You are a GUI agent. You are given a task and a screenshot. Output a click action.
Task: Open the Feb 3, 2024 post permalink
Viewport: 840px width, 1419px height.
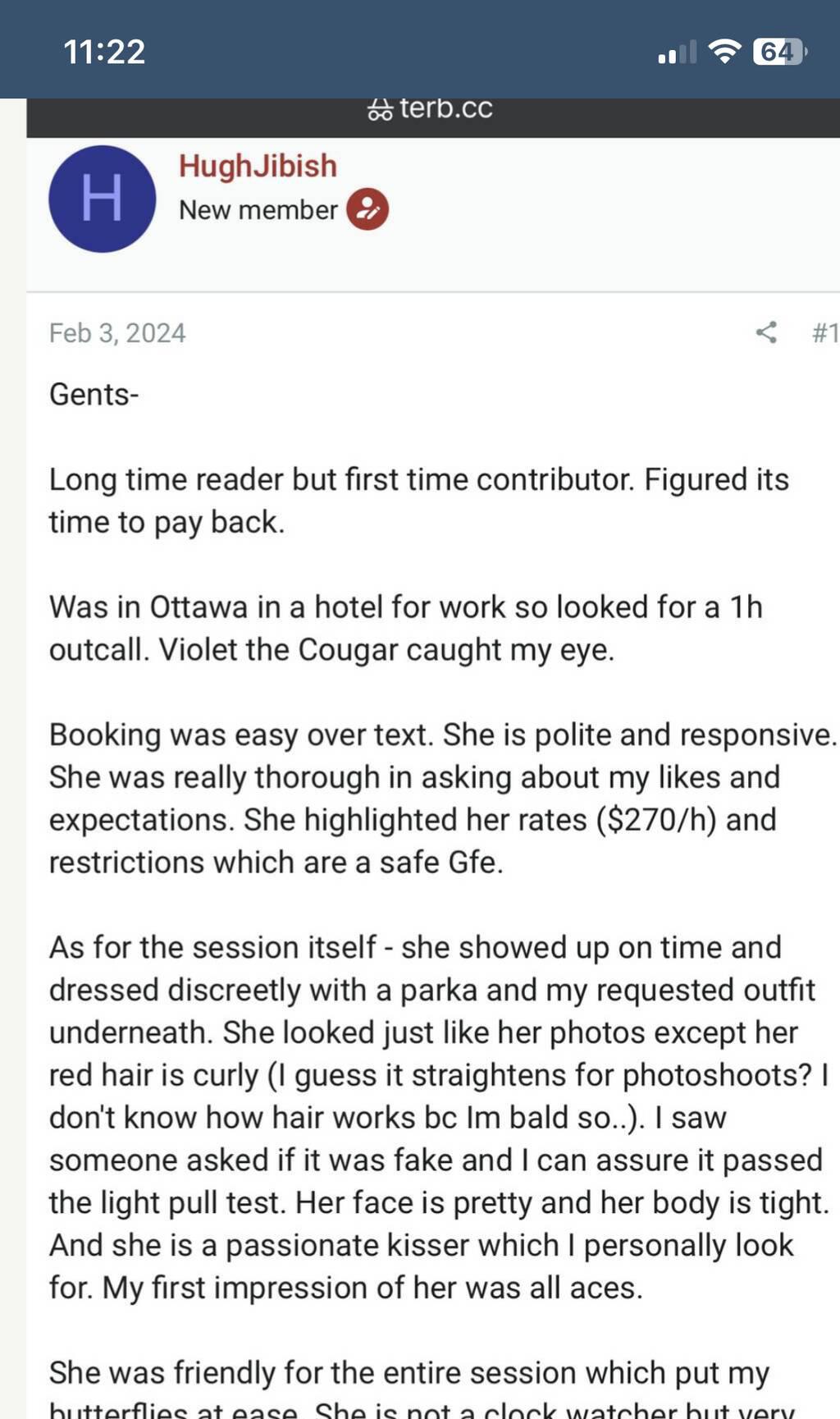(117, 333)
